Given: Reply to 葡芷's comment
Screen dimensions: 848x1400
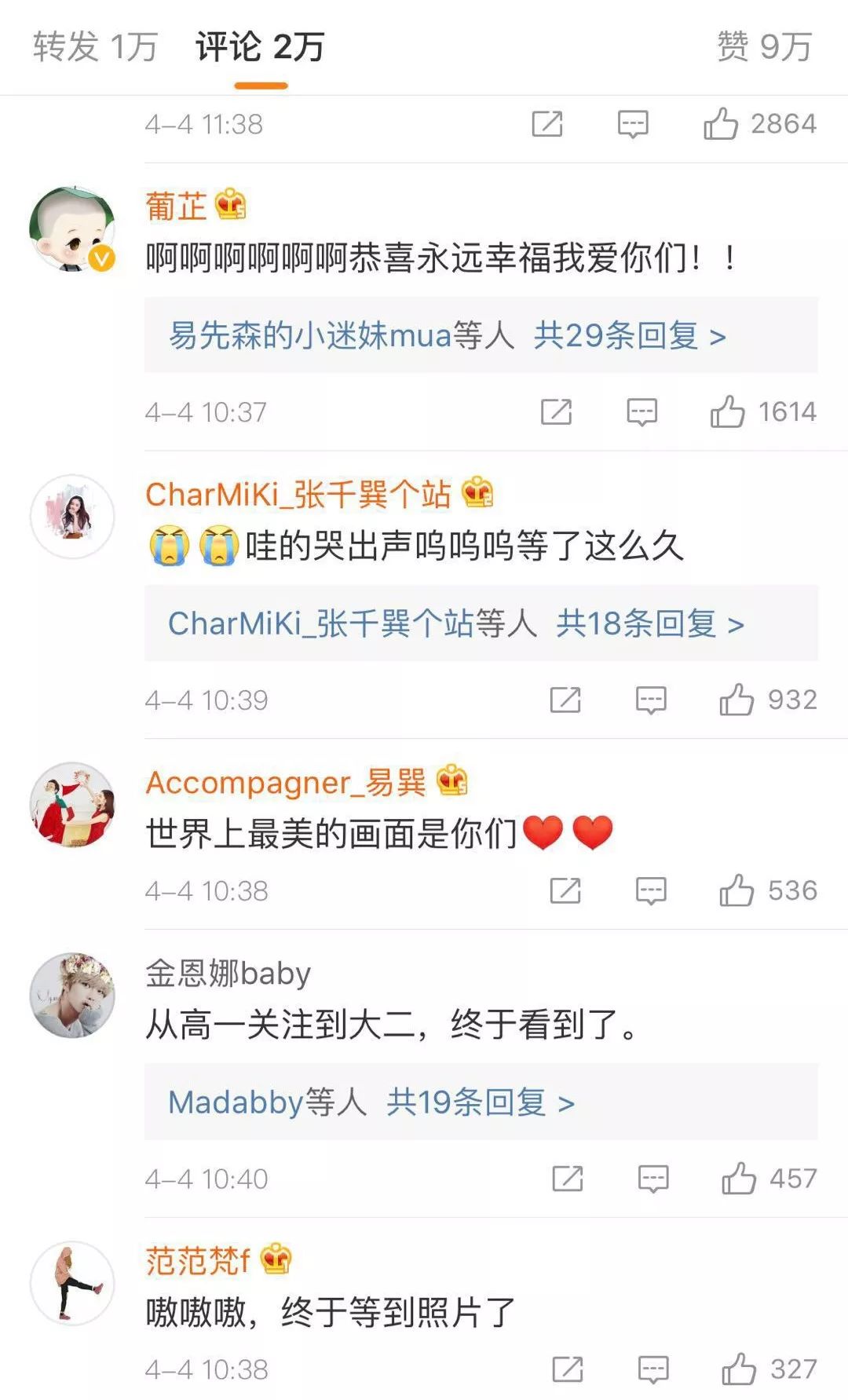Looking at the screenshot, I should click(x=641, y=411).
